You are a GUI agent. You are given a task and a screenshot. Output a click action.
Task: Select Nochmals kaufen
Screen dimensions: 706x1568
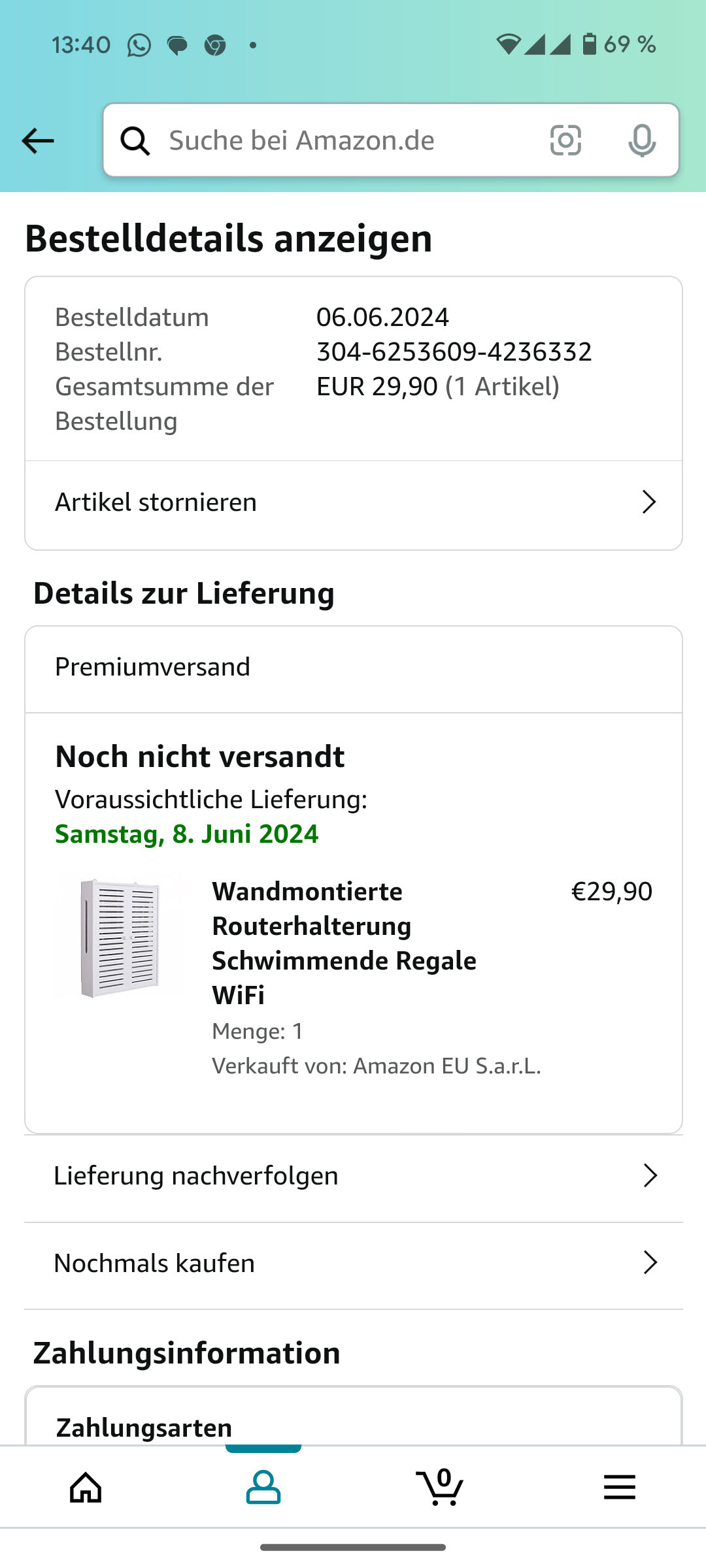(353, 1263)
